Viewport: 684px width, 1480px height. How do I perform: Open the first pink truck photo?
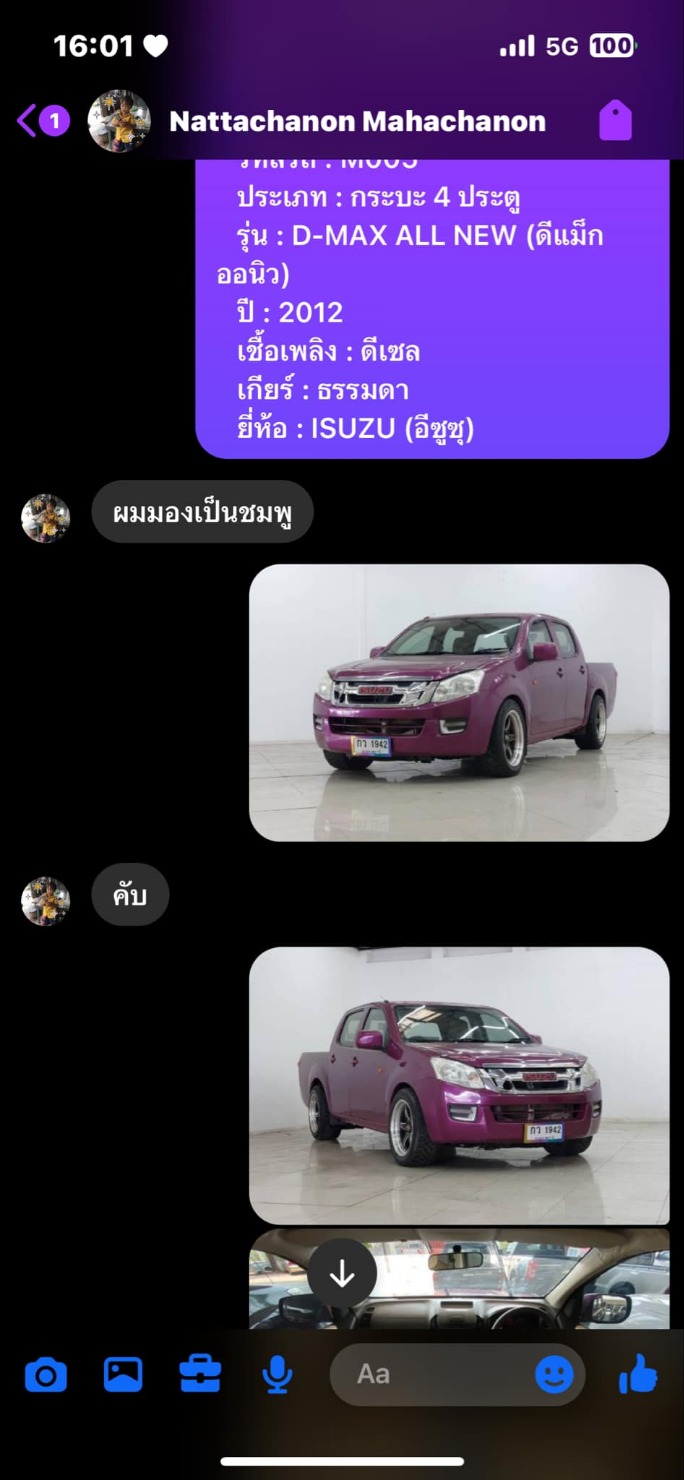tap(459, 703)
